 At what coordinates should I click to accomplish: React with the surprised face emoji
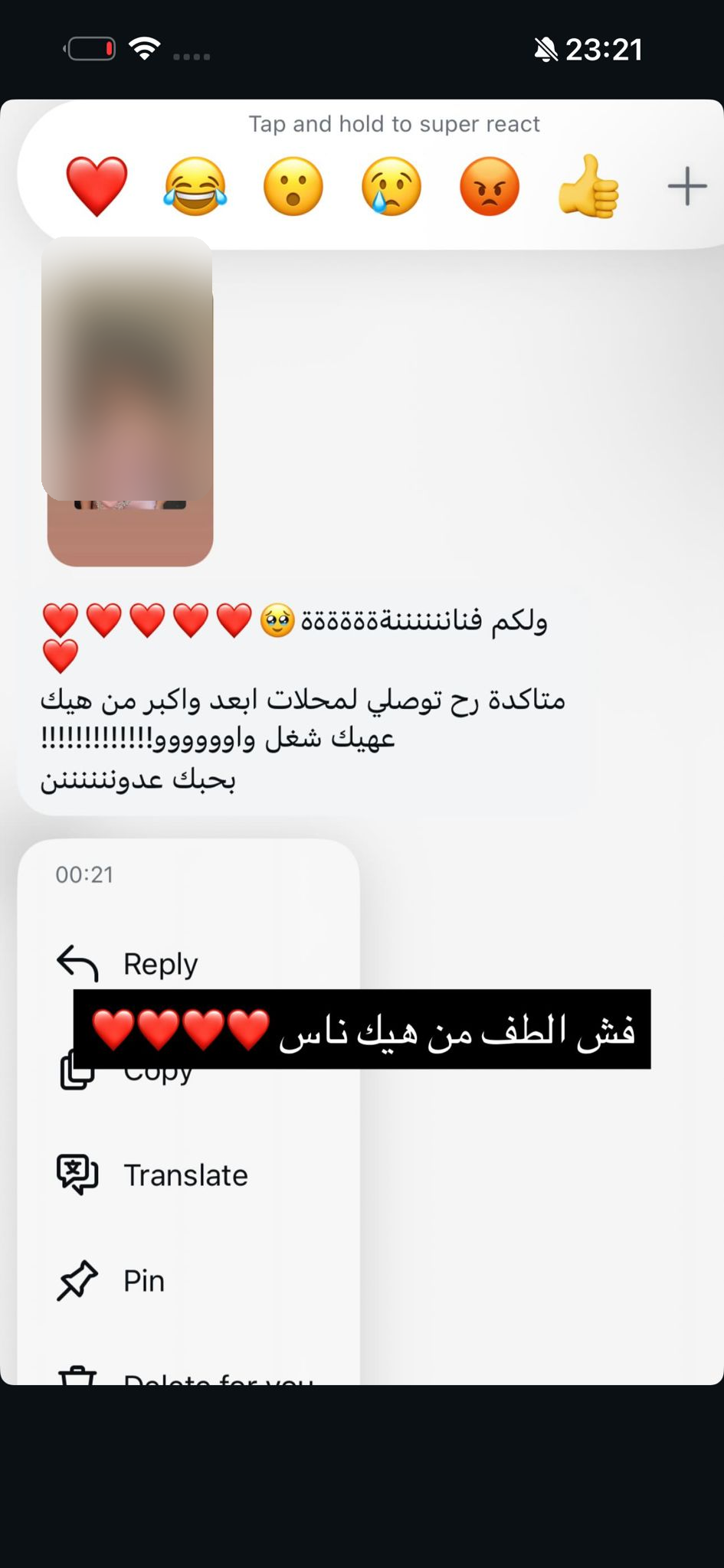293,186
